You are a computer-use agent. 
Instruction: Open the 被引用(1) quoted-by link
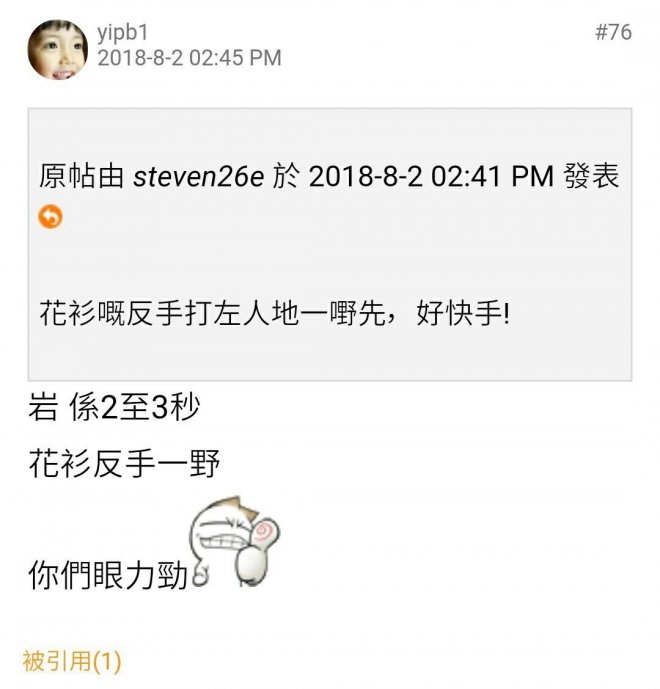[x=71, y=661]
